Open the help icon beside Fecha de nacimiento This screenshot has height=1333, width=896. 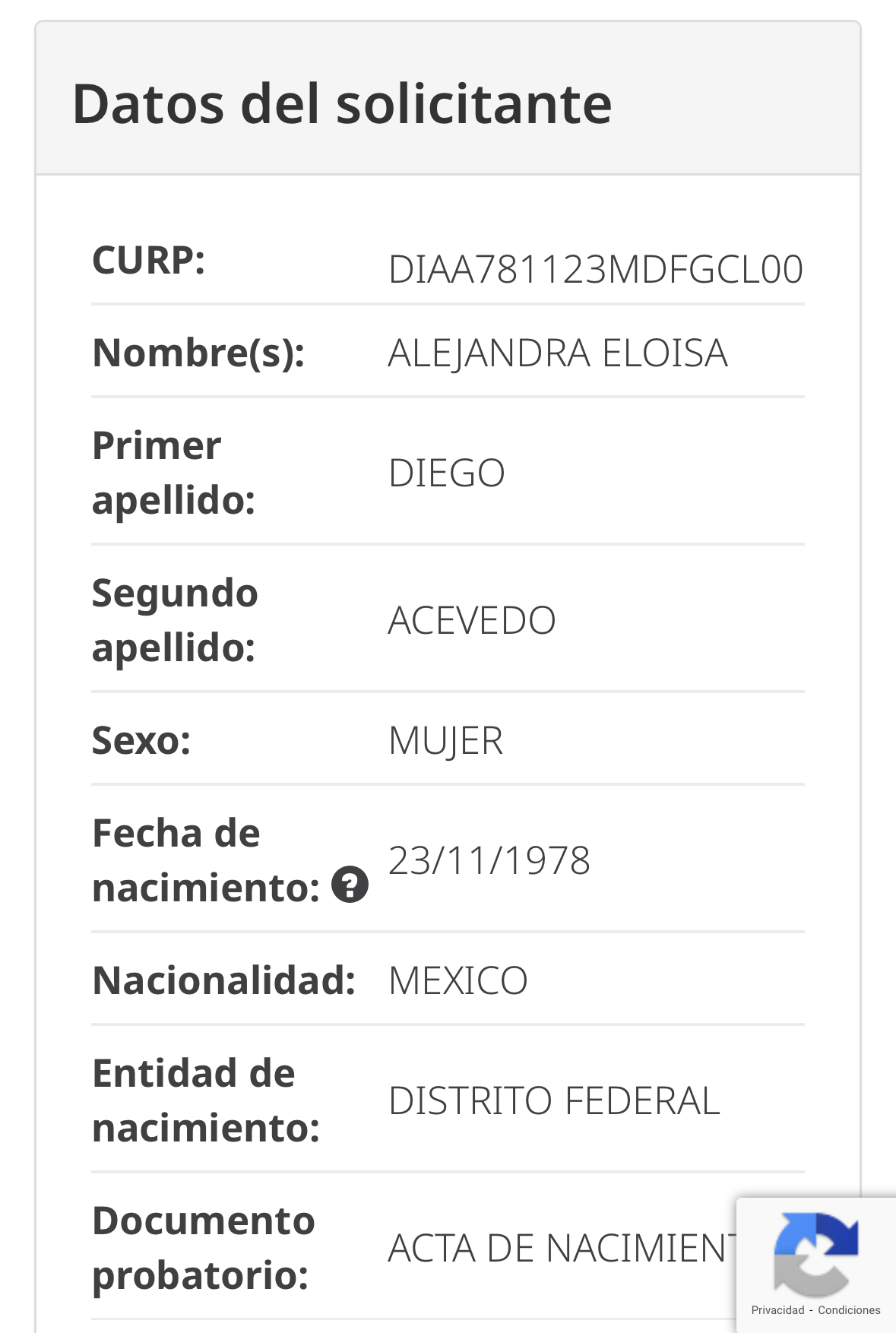click(350, 885)
